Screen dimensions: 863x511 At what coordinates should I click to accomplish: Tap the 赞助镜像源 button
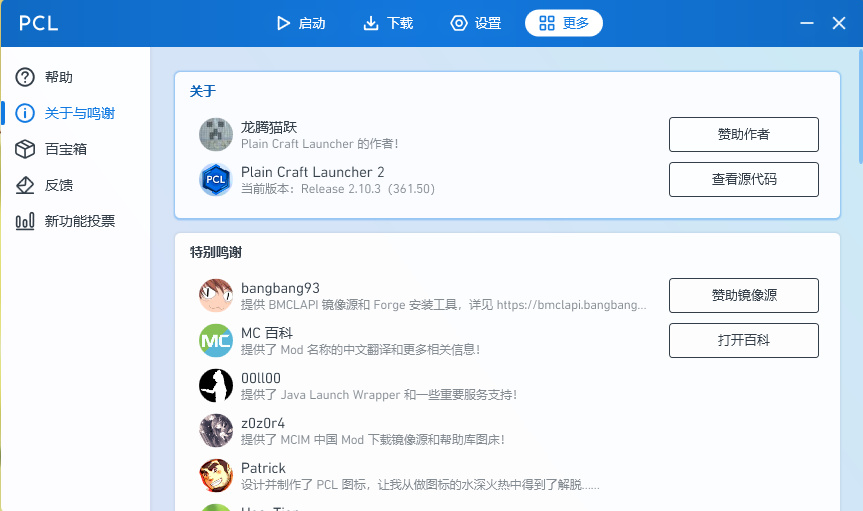click(743, 295)
